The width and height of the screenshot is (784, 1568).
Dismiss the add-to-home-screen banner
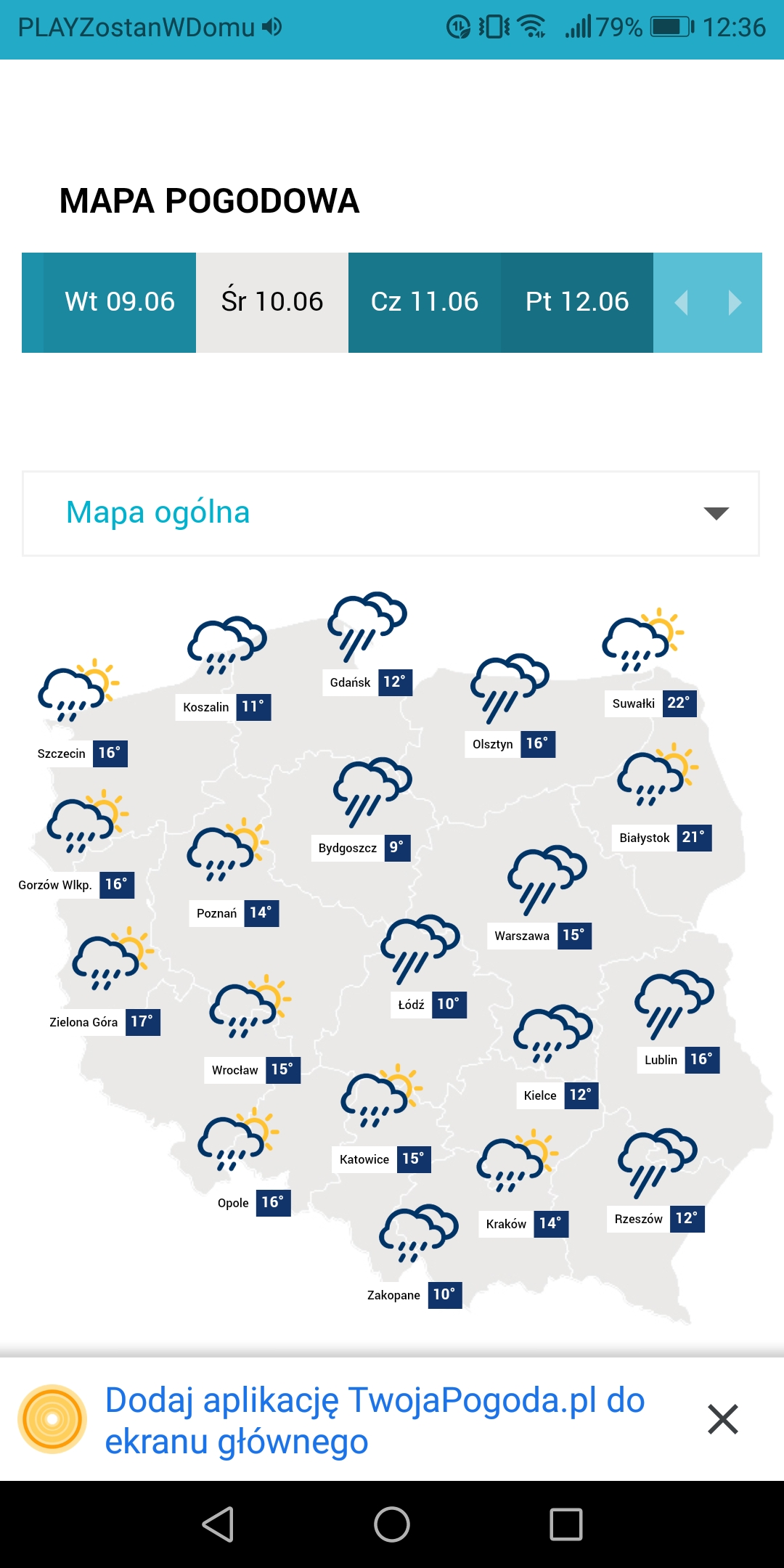tap(722, 1419)
